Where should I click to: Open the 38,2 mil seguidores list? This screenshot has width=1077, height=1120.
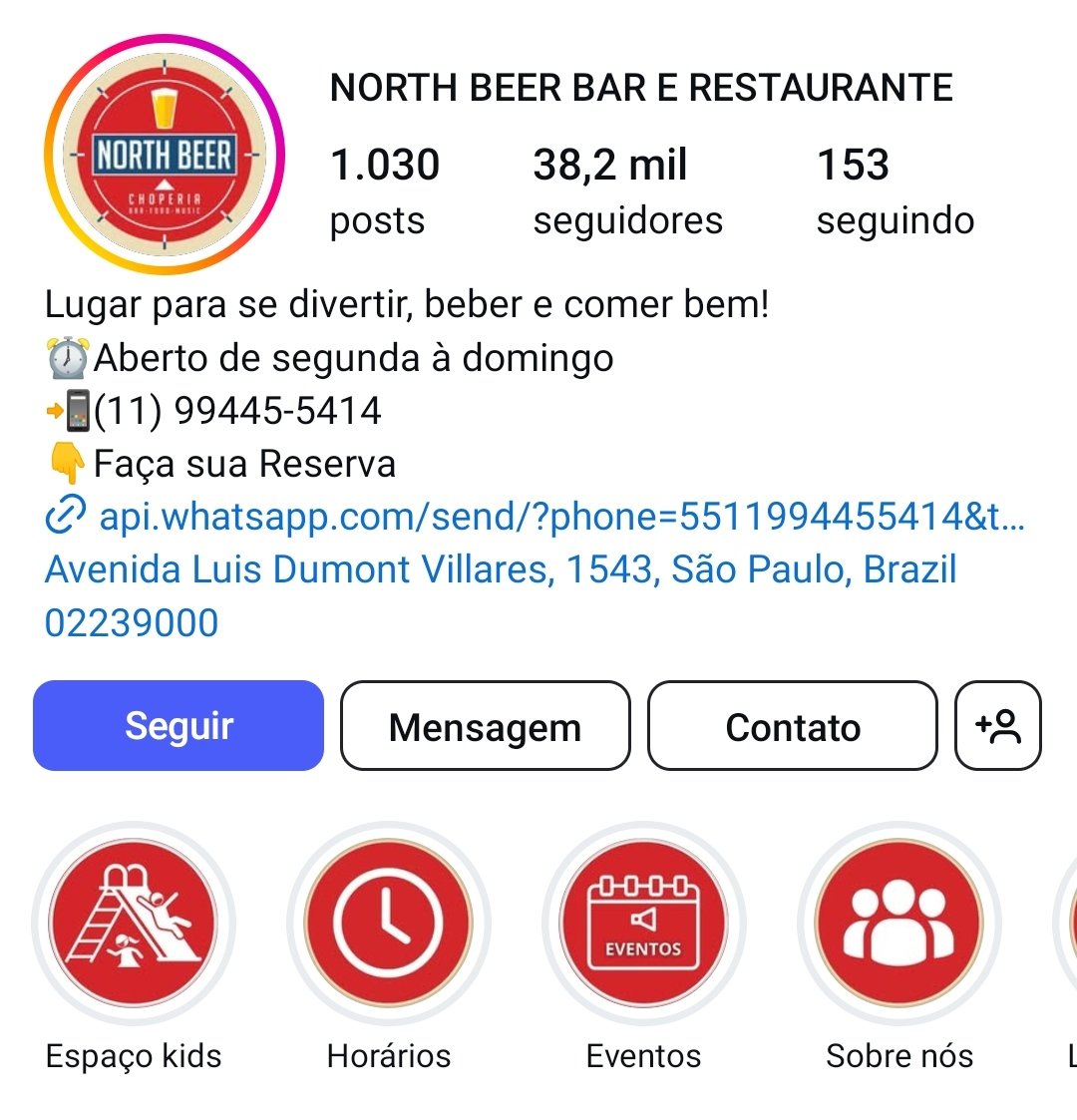(x=627, y=190)
